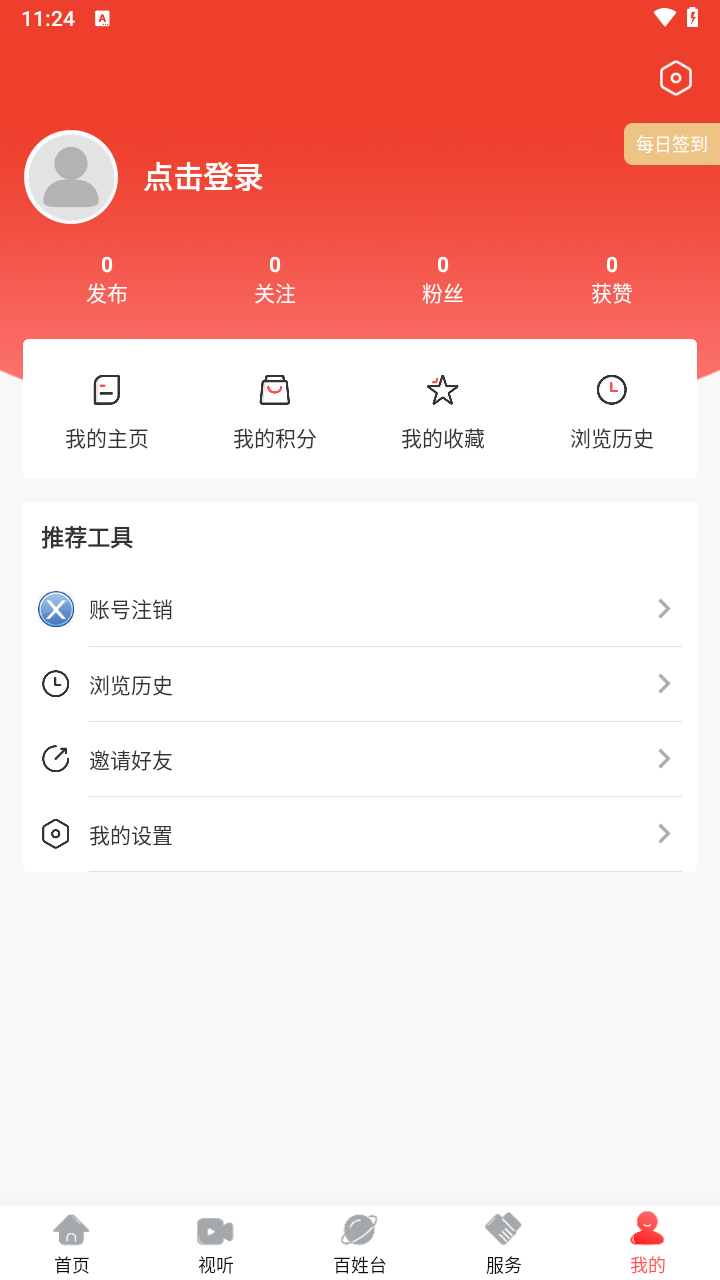This screenshot has width=720, height=1280.
Task: Tap the default profile avatar
Action: click(71, 177)
